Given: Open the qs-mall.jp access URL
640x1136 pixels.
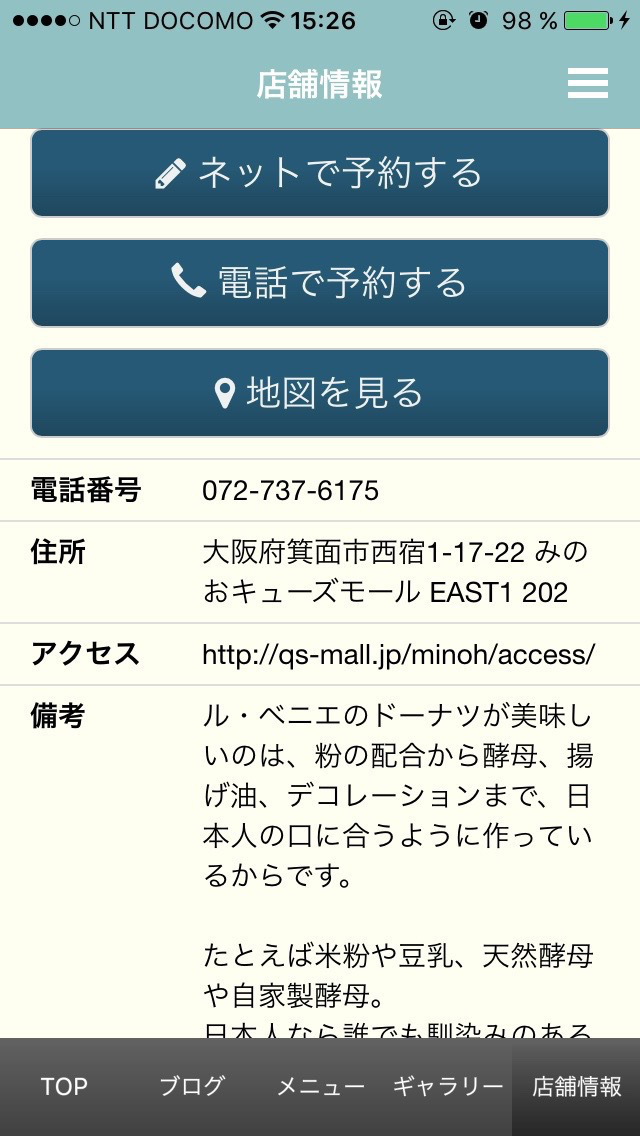Looking at the screenshot, I should click(x=398, y=655).
